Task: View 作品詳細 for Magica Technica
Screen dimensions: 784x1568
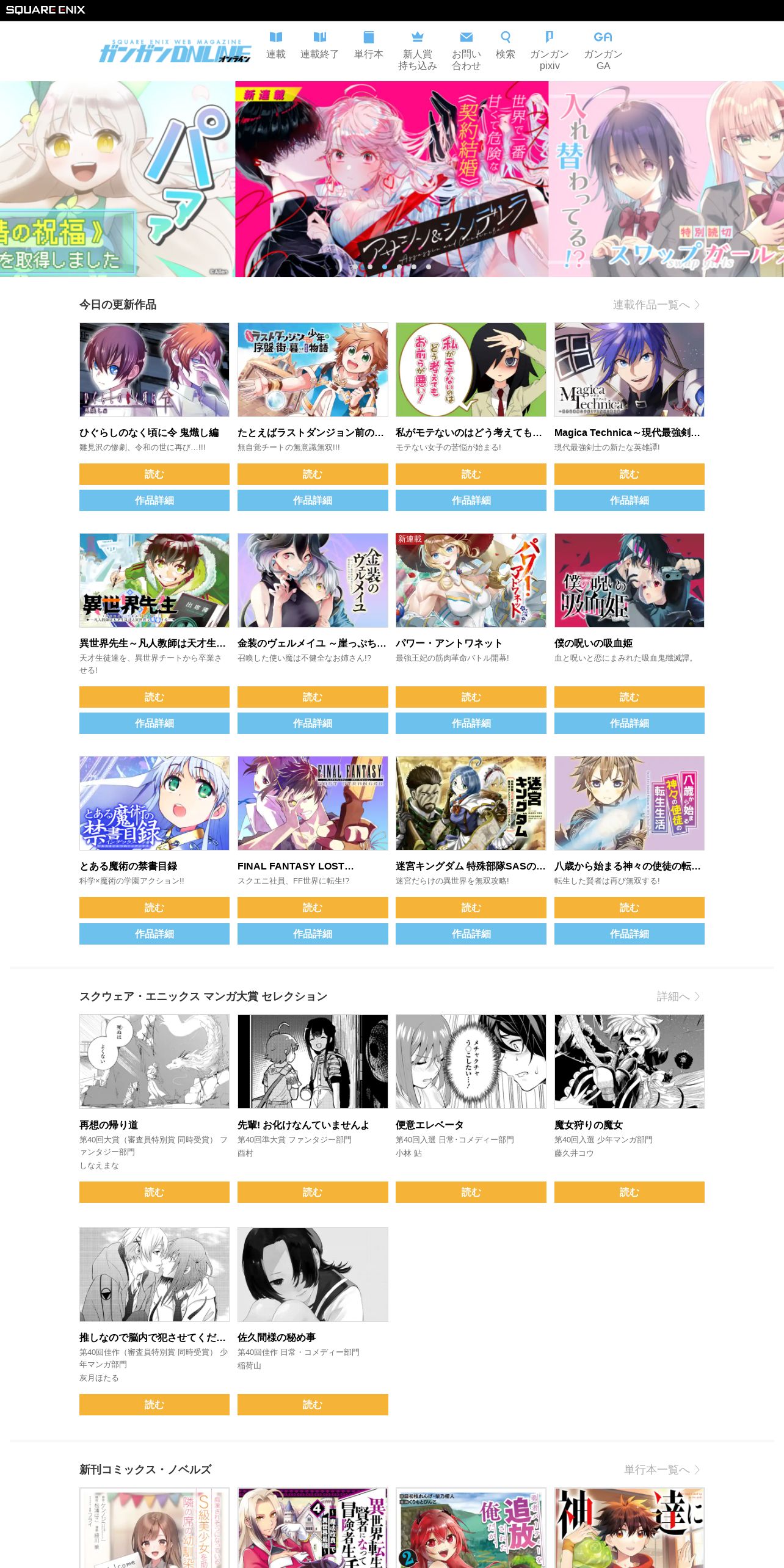Action: tap(629, 500)
